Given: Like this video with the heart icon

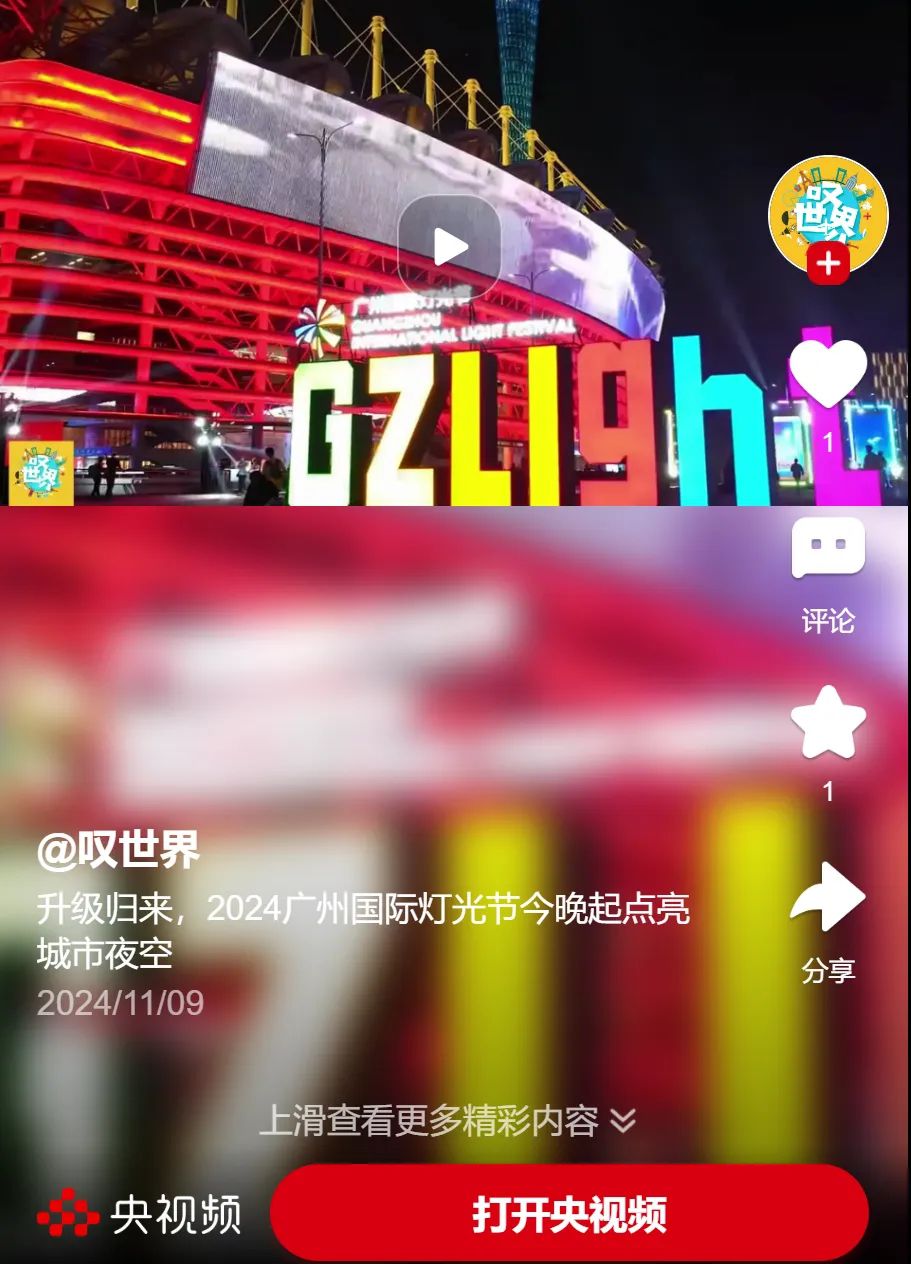Looking at the screenshot, I should (828, 373).
